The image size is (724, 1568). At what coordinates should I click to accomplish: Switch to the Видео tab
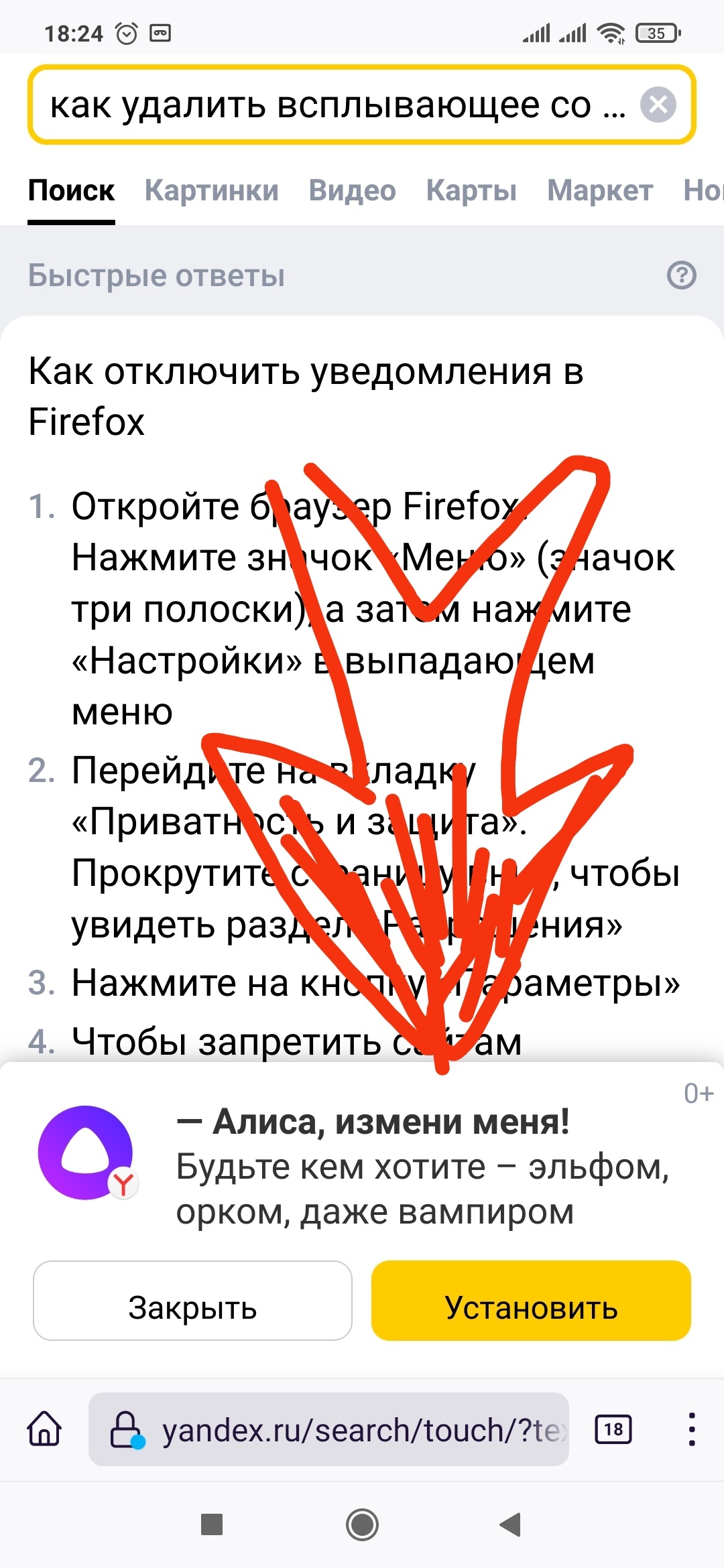point(352,191)
